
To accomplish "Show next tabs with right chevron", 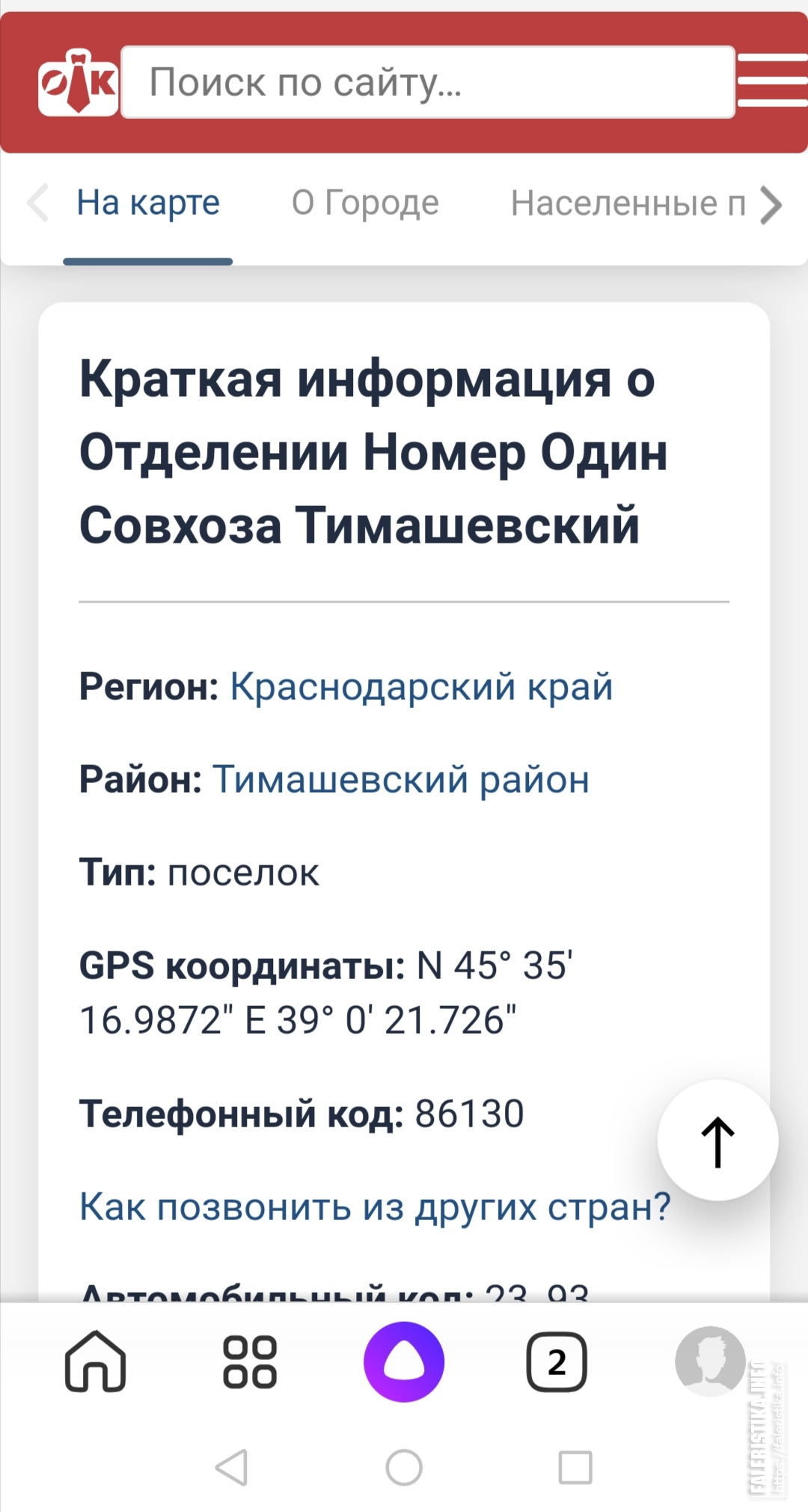I will point(771,204).
